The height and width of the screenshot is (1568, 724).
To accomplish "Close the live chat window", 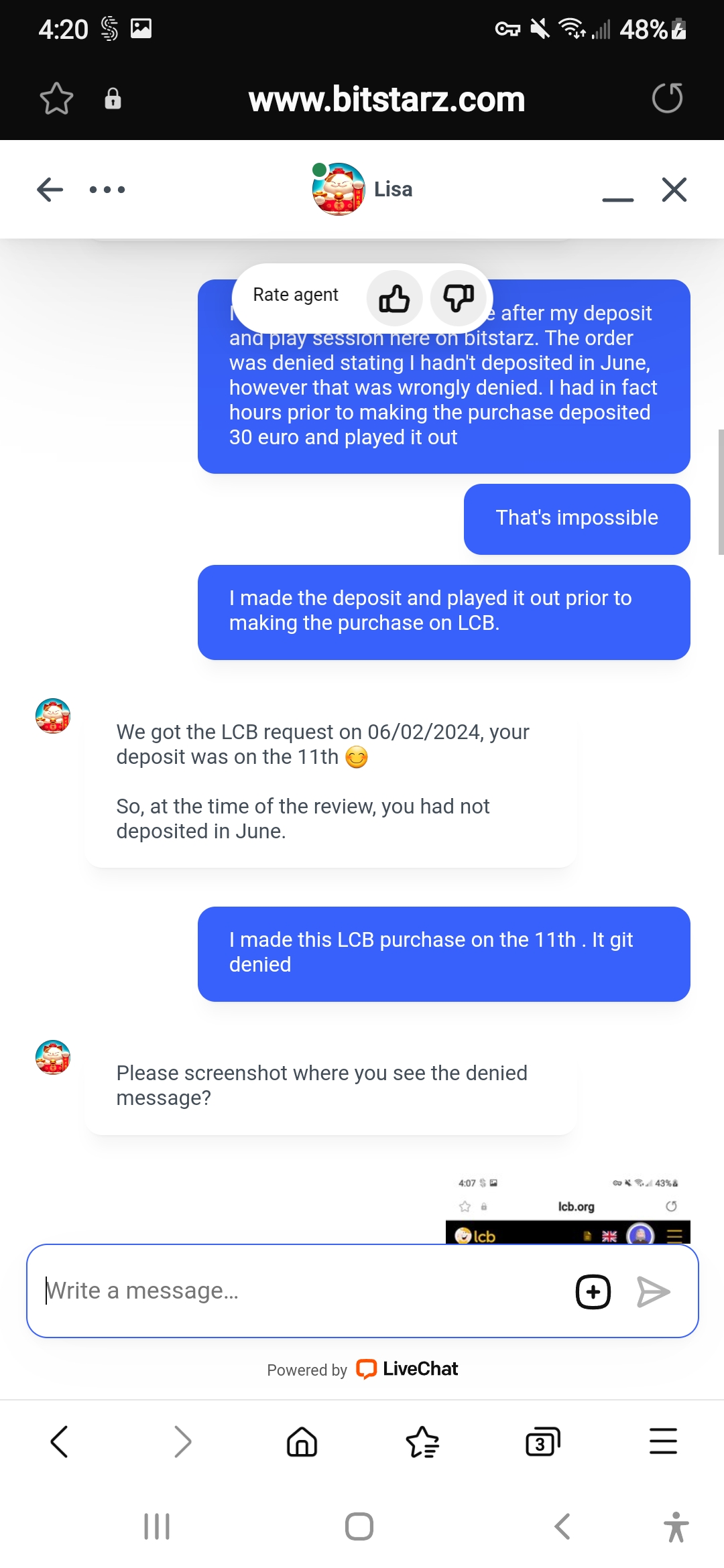I will tap(674, 190).
